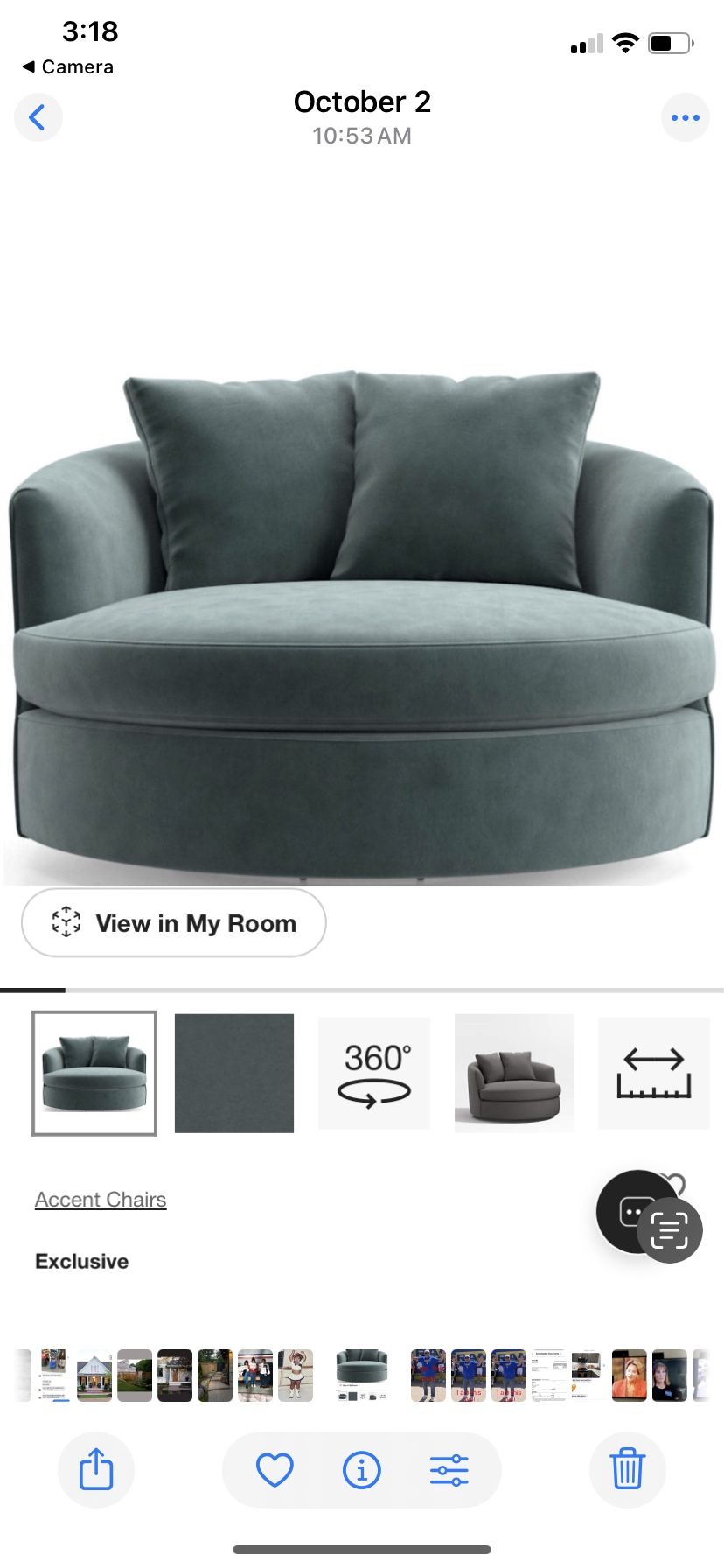Tap the dimensions ruler thumbnail icon
This screenshot has height=1568, width=724.
click(x=654, y=1073)
